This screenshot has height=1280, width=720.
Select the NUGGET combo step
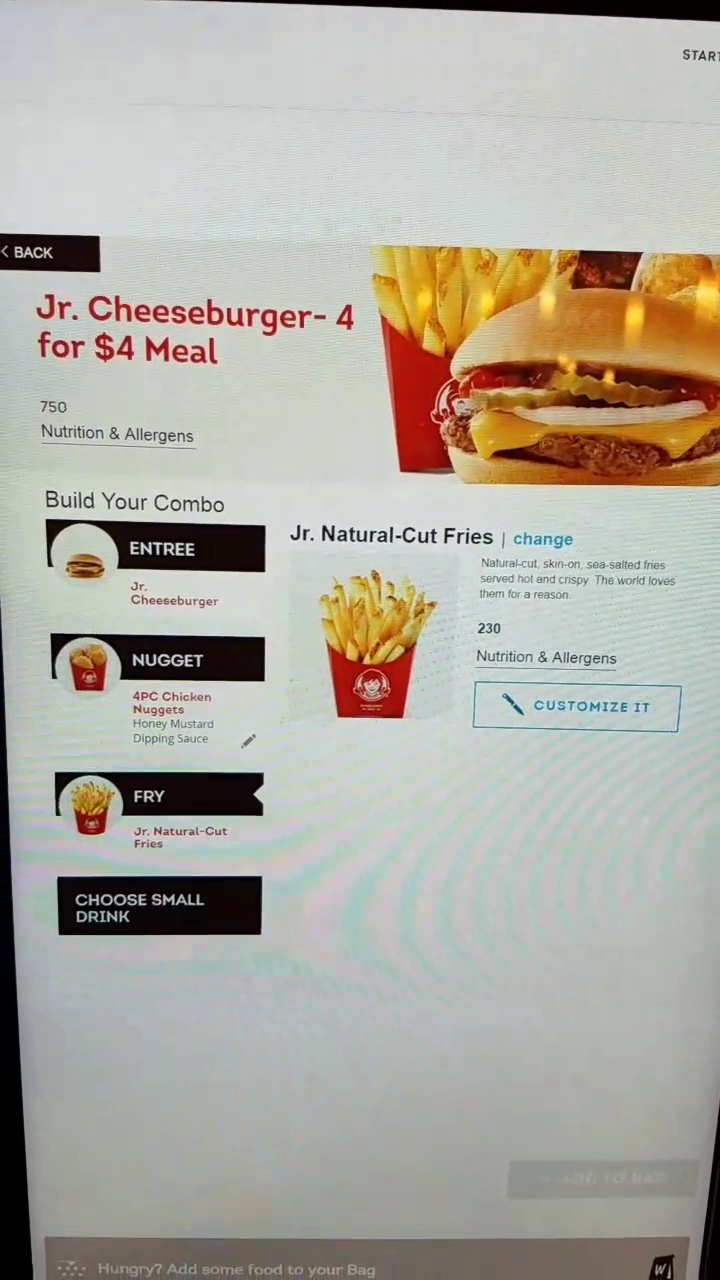159,661
